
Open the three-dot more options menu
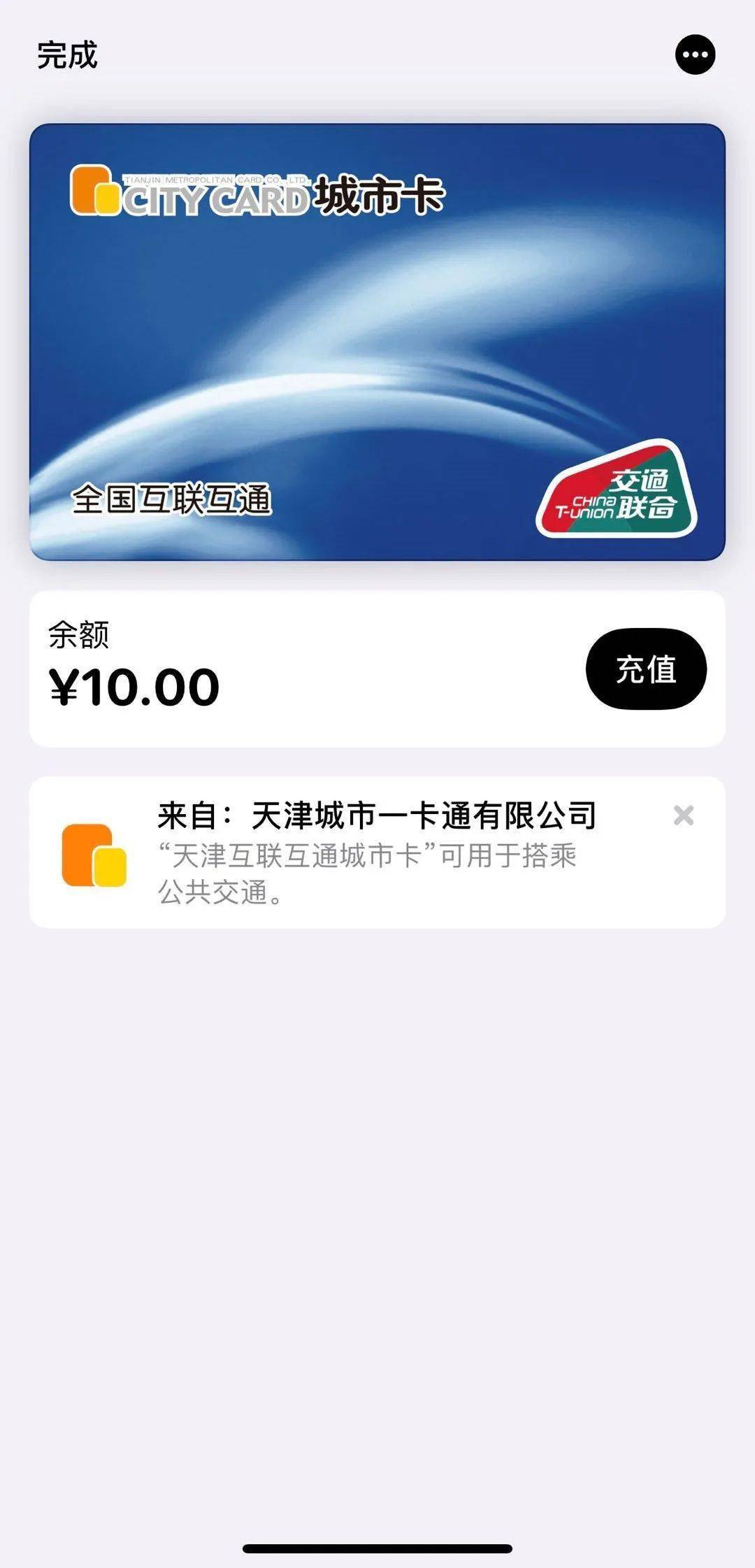pyautogui.click(x=695, y=55)
